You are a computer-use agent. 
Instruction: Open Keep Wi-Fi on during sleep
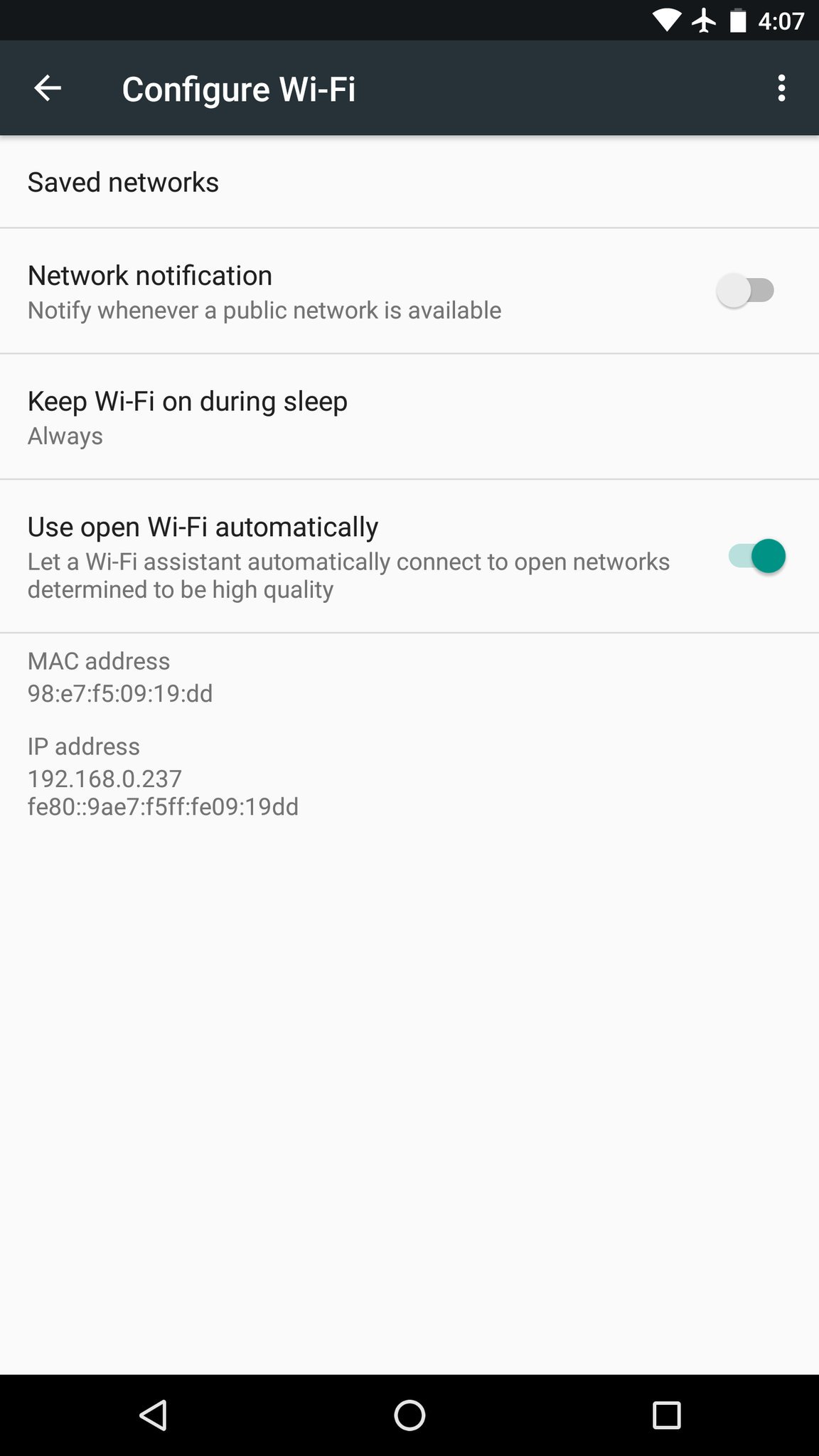pos(188,417)
